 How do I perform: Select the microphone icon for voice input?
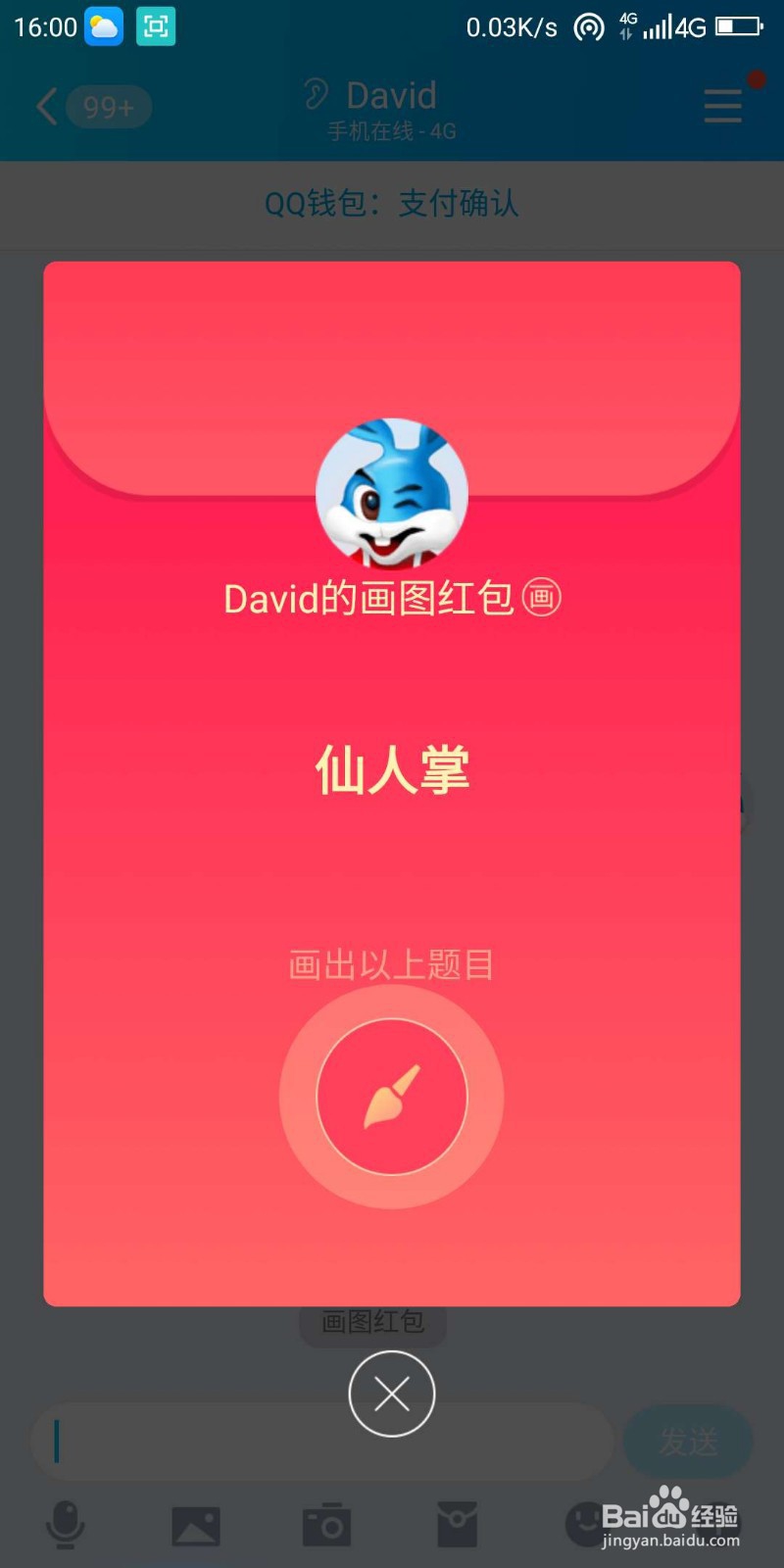pyautogui.click(x=65, y=1524)
